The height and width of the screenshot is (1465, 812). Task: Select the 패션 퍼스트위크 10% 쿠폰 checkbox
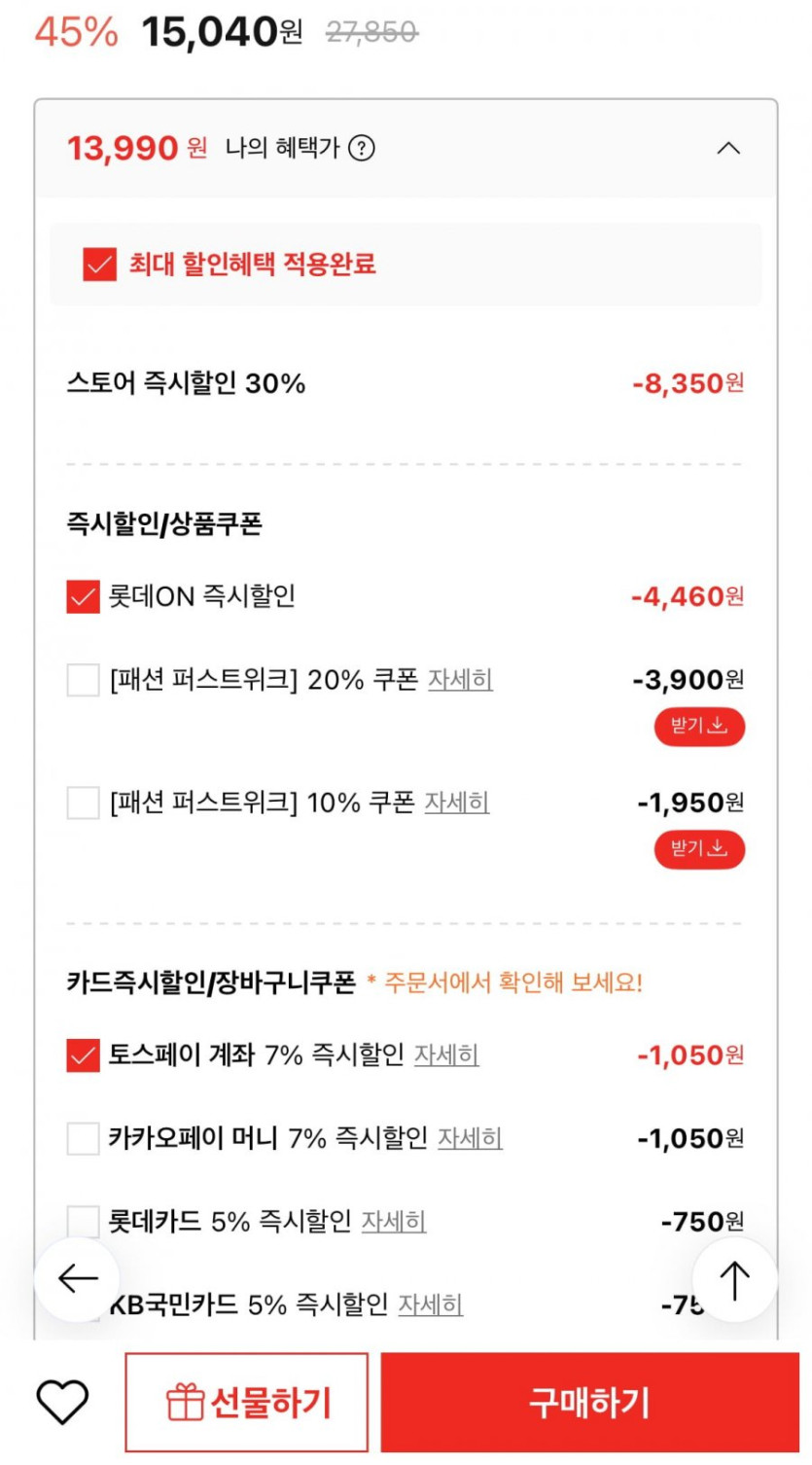tap(84, 803)
